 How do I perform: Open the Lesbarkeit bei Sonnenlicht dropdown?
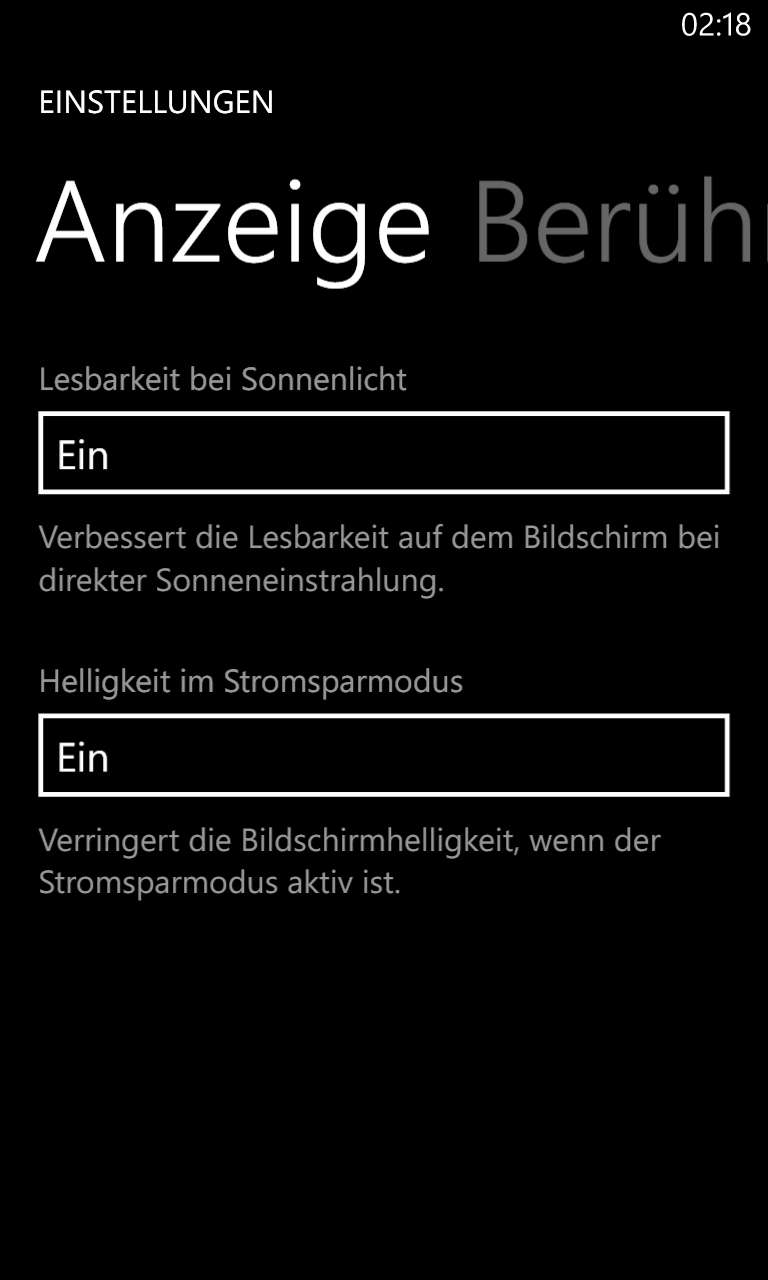pyautogui.click(x=384, y=453)
